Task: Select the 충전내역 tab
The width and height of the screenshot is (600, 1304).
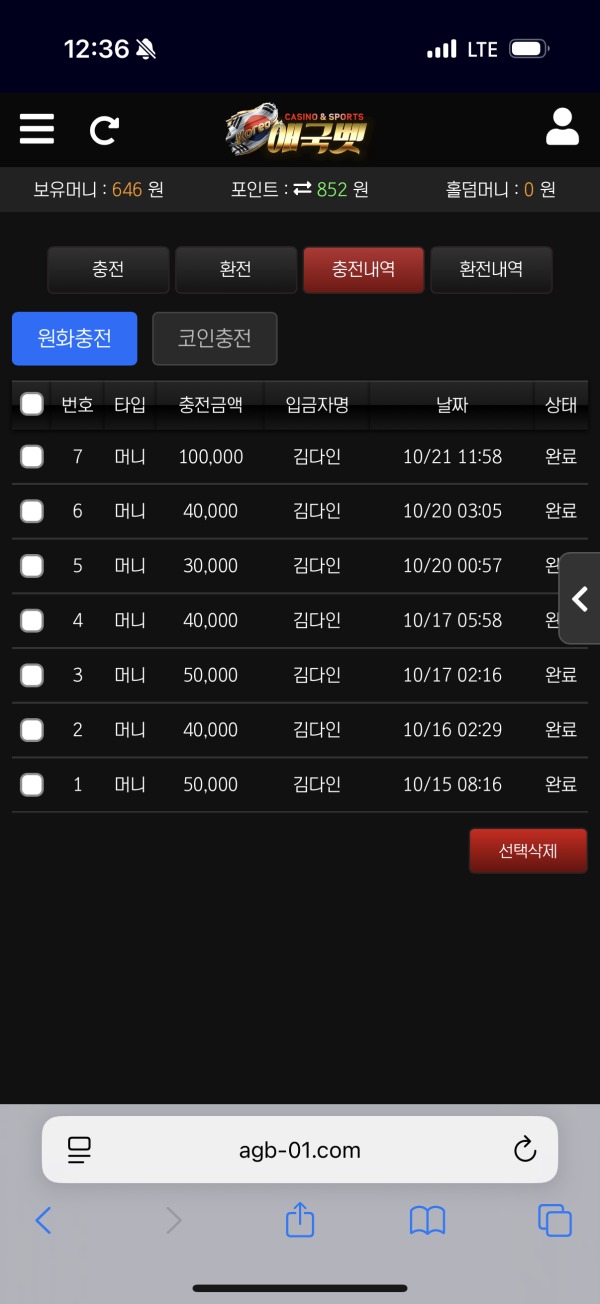Action: [x=363, y=269]
